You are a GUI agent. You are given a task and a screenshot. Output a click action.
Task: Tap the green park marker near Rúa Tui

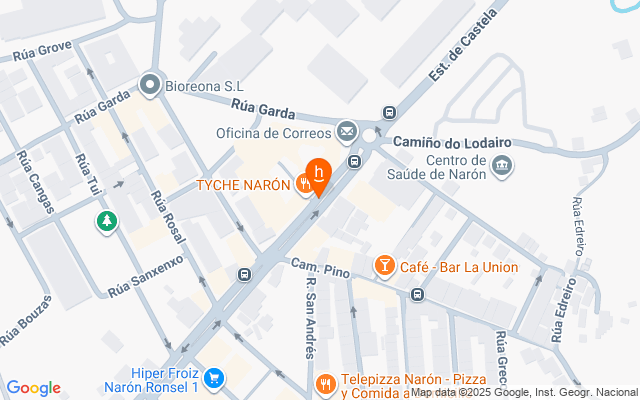(106, 220)
